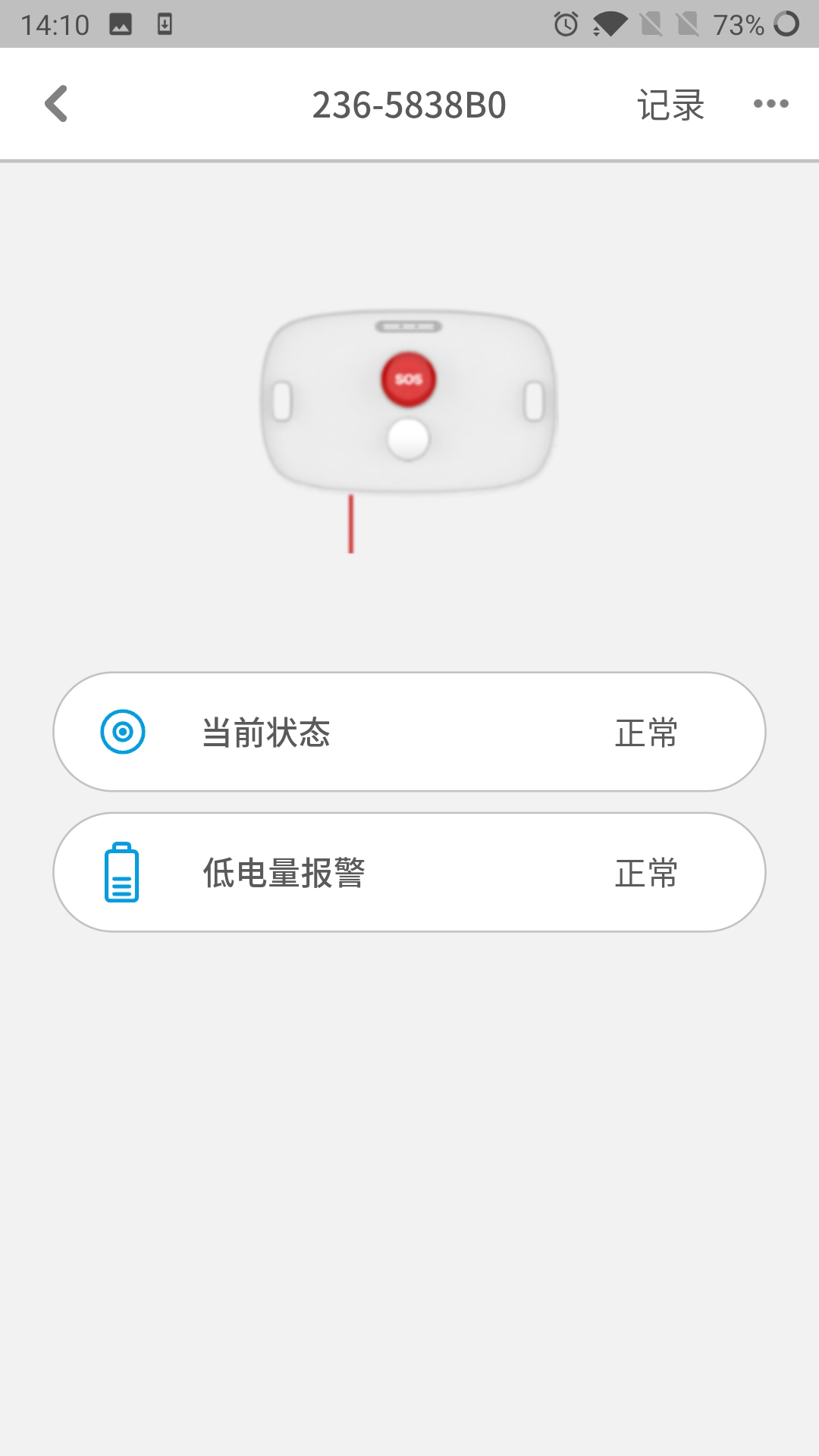Open the three-dot overflow menu
This screenshot has width=819, height=1456.
coord(770,104)
